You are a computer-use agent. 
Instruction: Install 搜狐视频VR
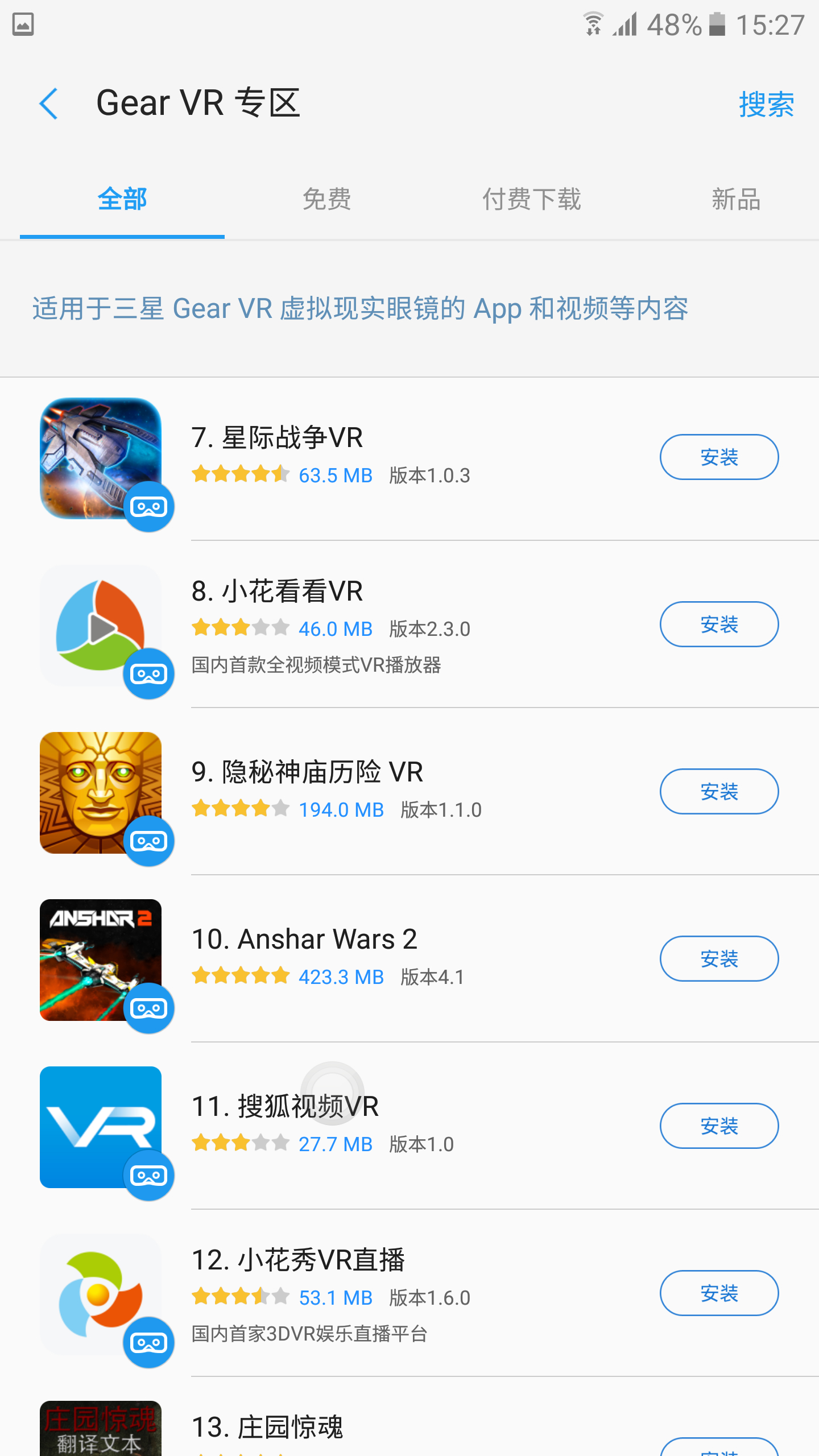click(x=719, y=1126)
